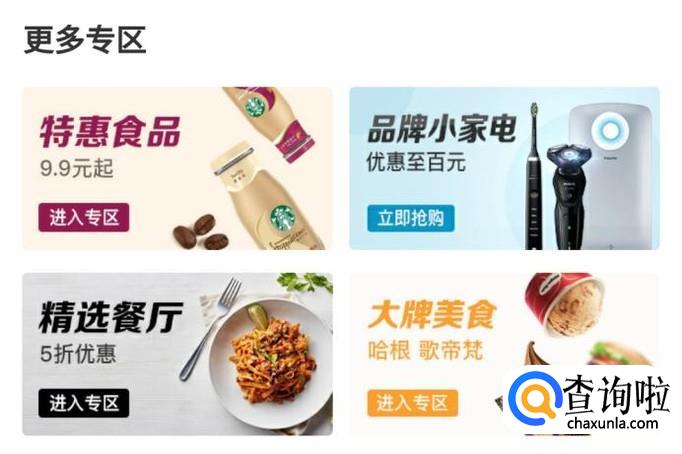Viewport: 682px width, 454px height.
Task: Open the 精选餐厅 5折优惠 banner
Action: tap(177, 354)
